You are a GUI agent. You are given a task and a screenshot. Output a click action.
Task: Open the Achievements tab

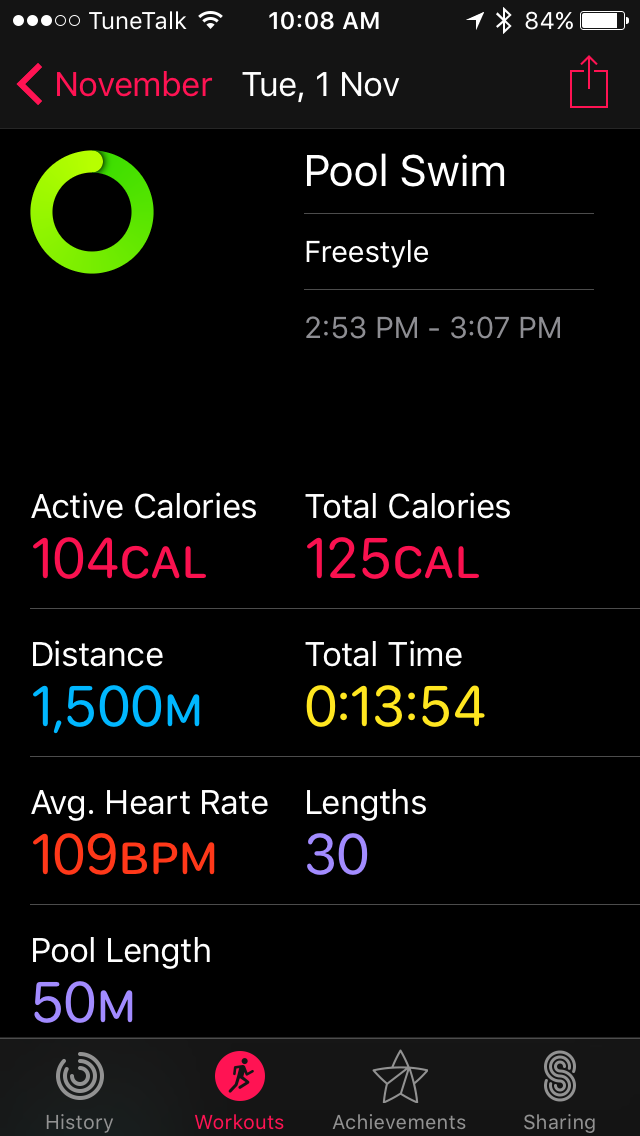pos(399,1090)
